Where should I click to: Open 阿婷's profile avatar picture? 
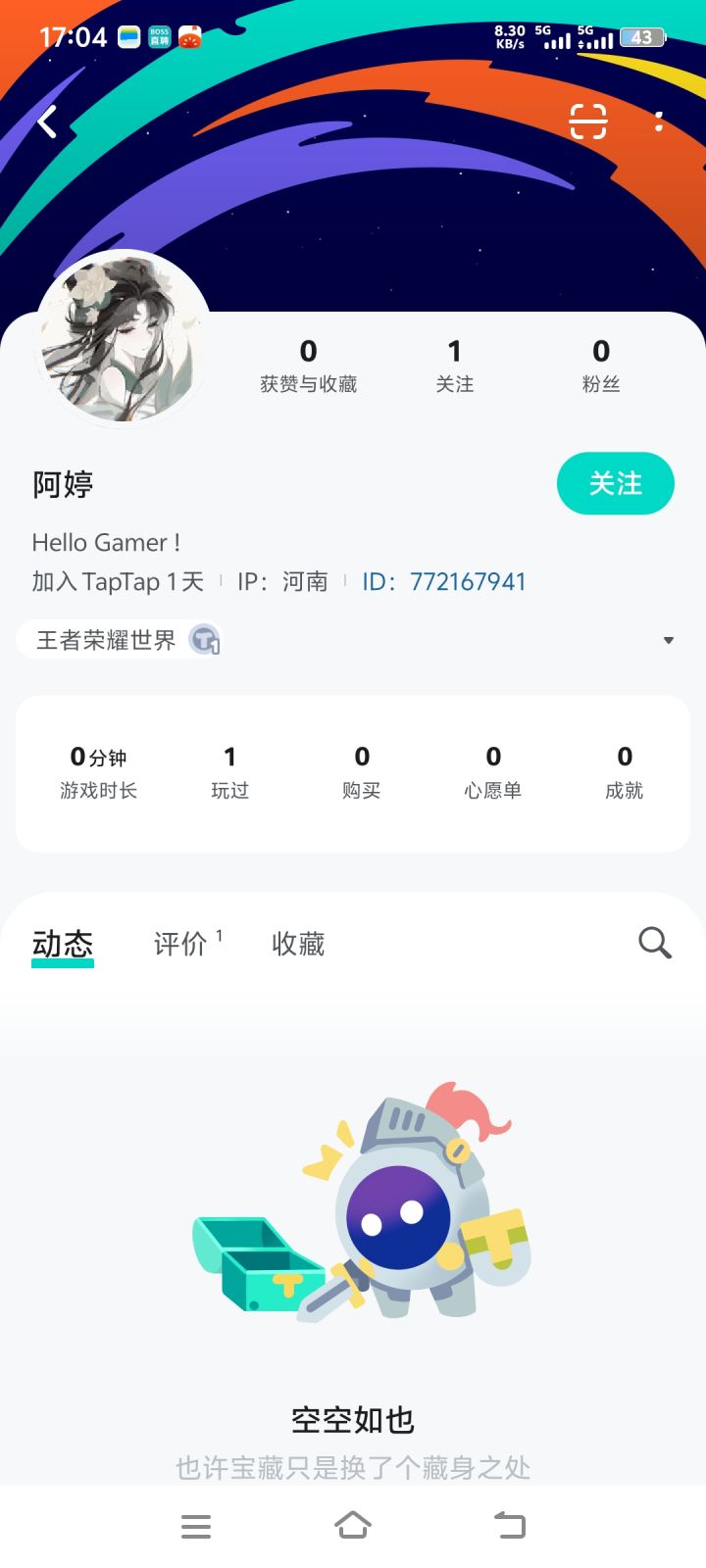pos(123,338)
